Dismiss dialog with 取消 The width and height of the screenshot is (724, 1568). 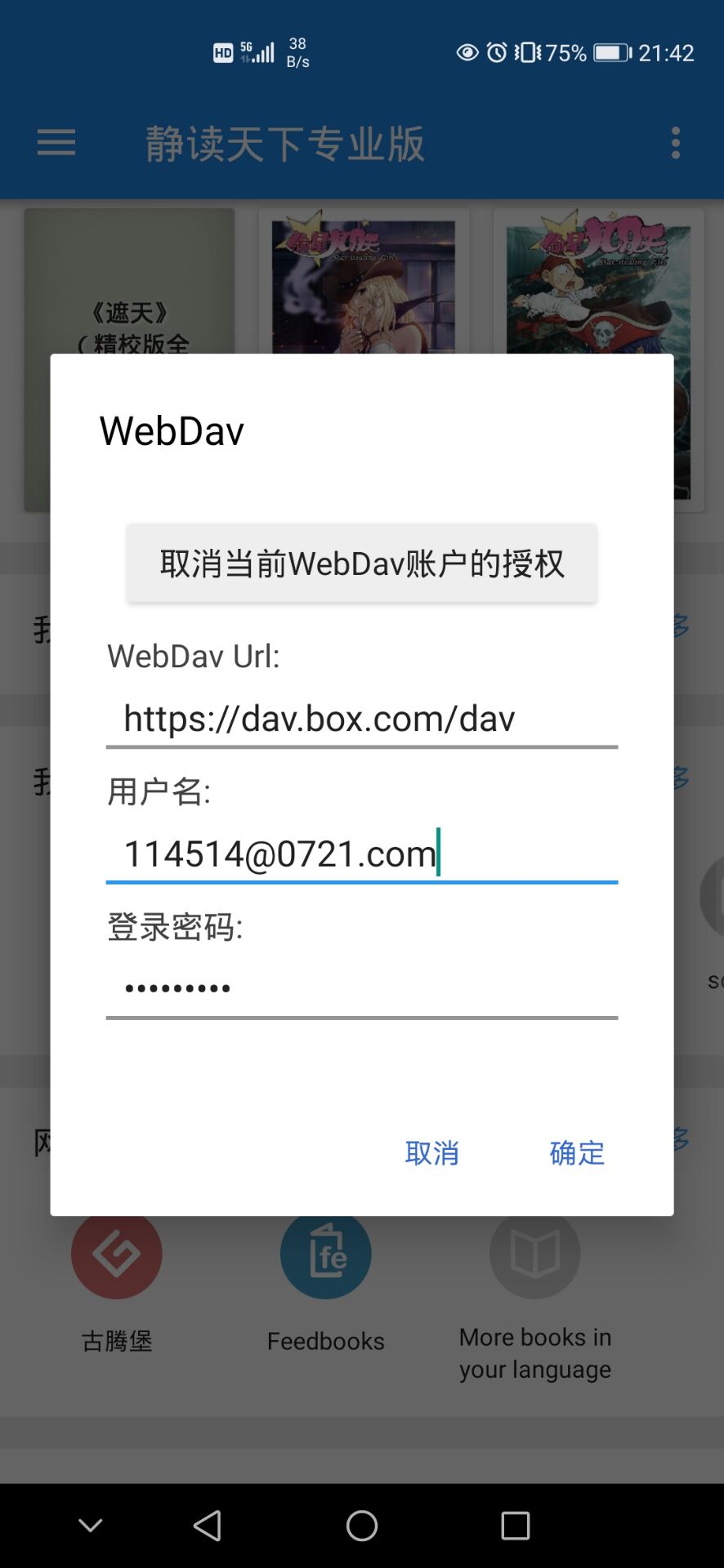[431, 1153]
